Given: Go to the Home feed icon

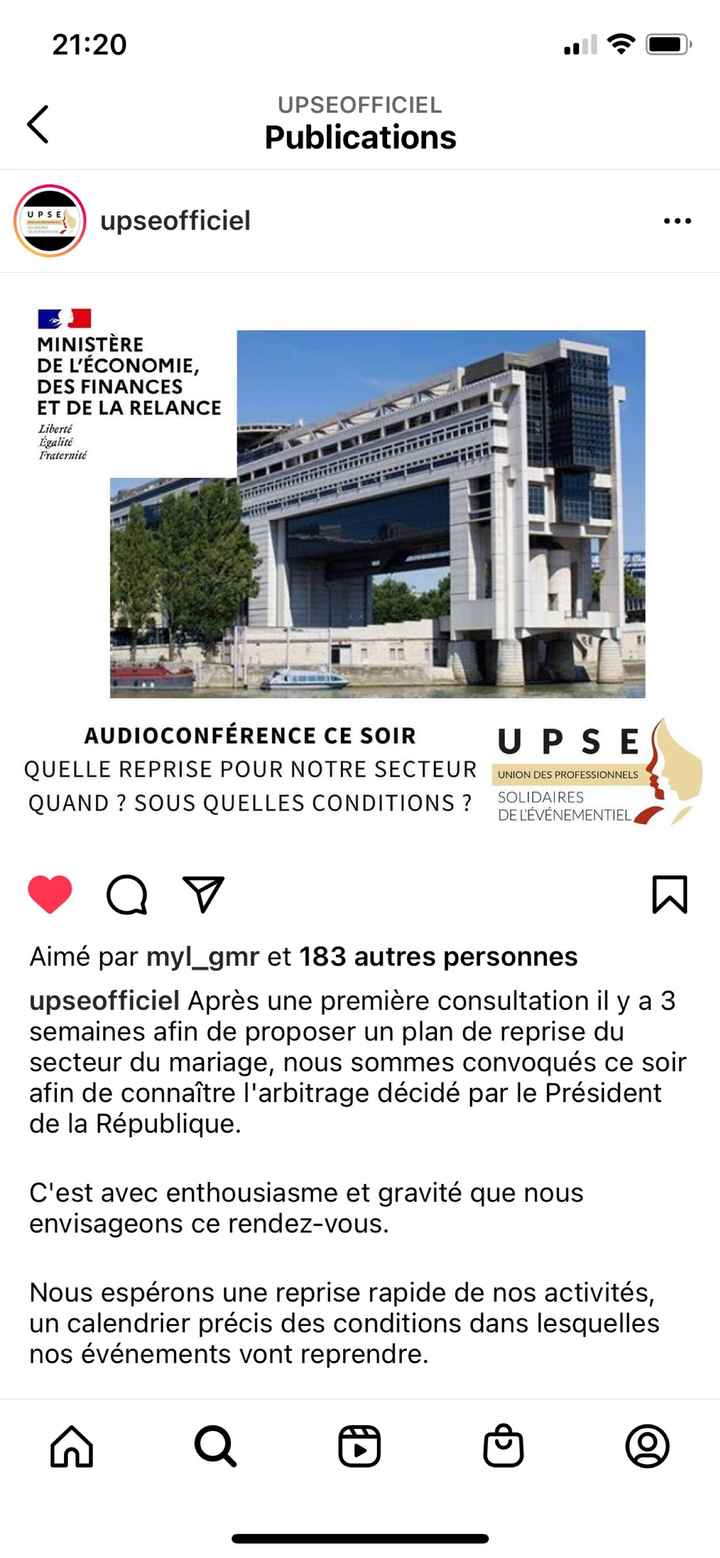Looking at the screenshot, I should 70,1445.
